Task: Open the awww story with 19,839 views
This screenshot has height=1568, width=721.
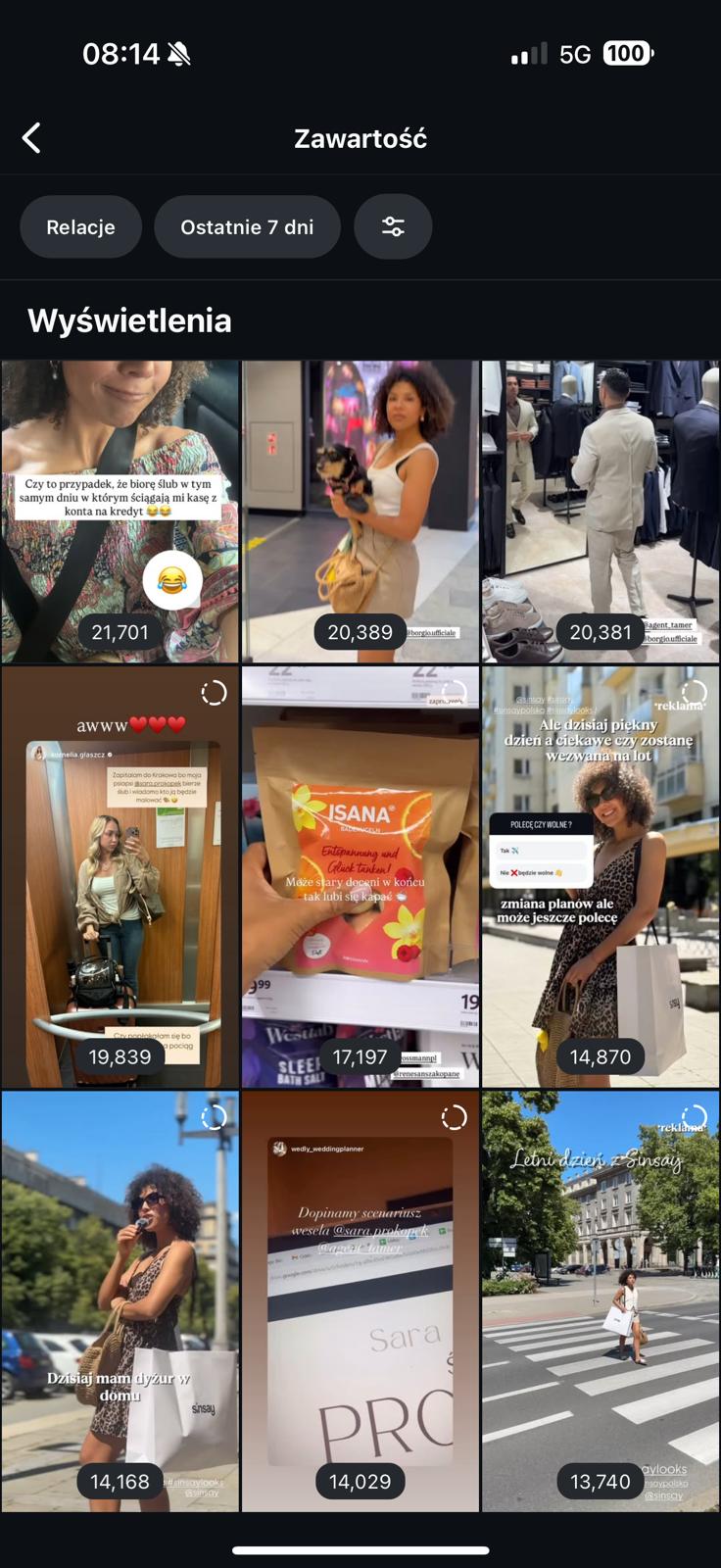Action: click(x=120, y=877)
